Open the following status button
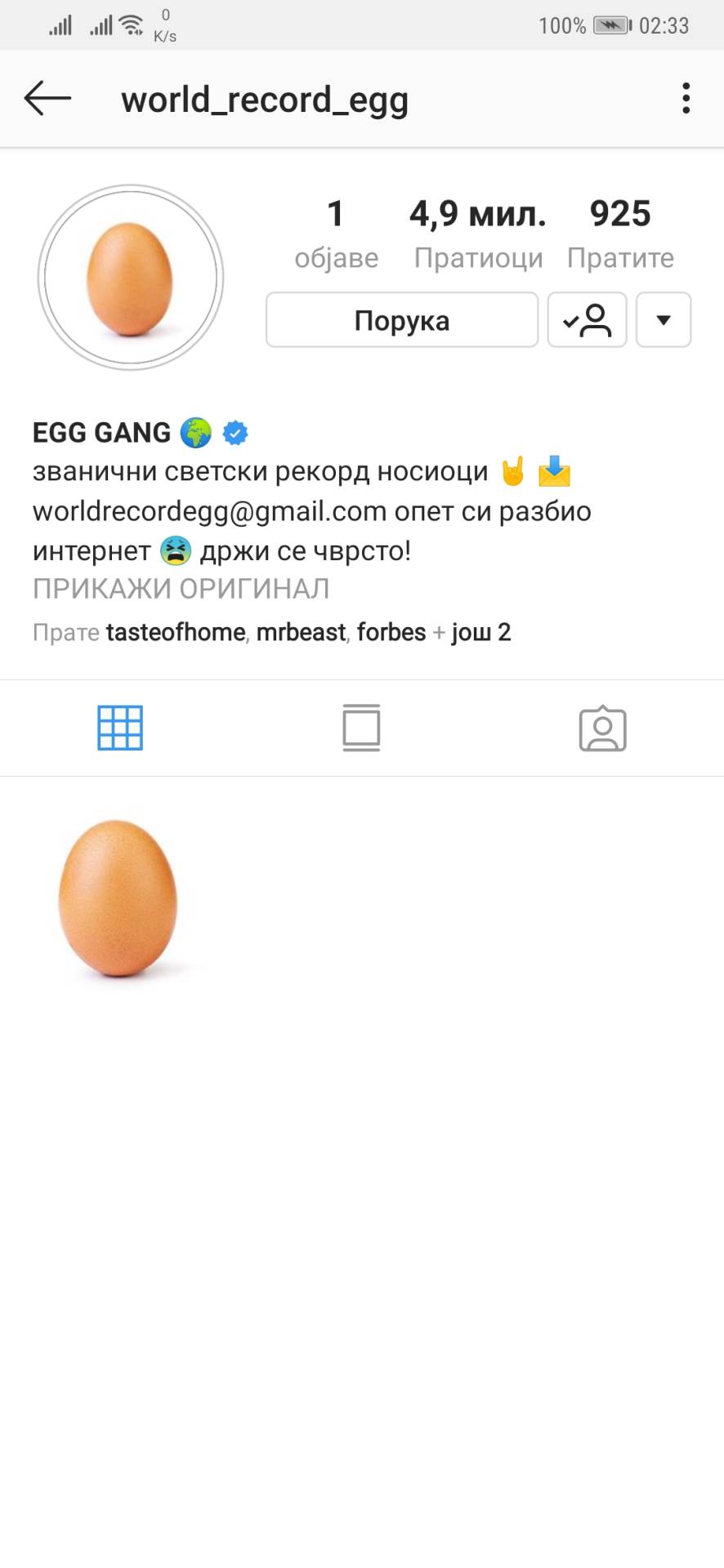Screen dimensions: 724x1568 pos(587,320)
